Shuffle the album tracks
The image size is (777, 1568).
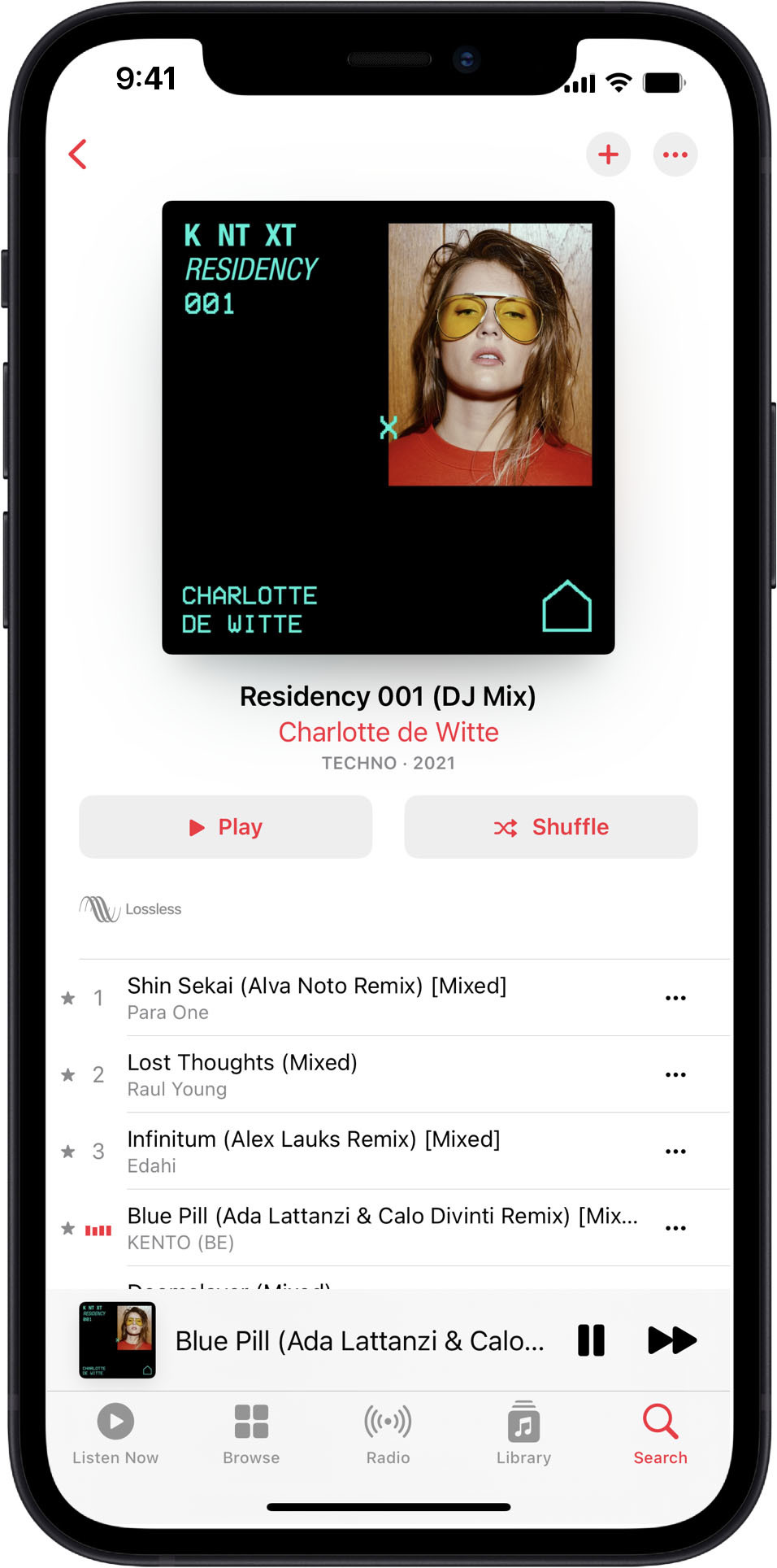(550, 827)
